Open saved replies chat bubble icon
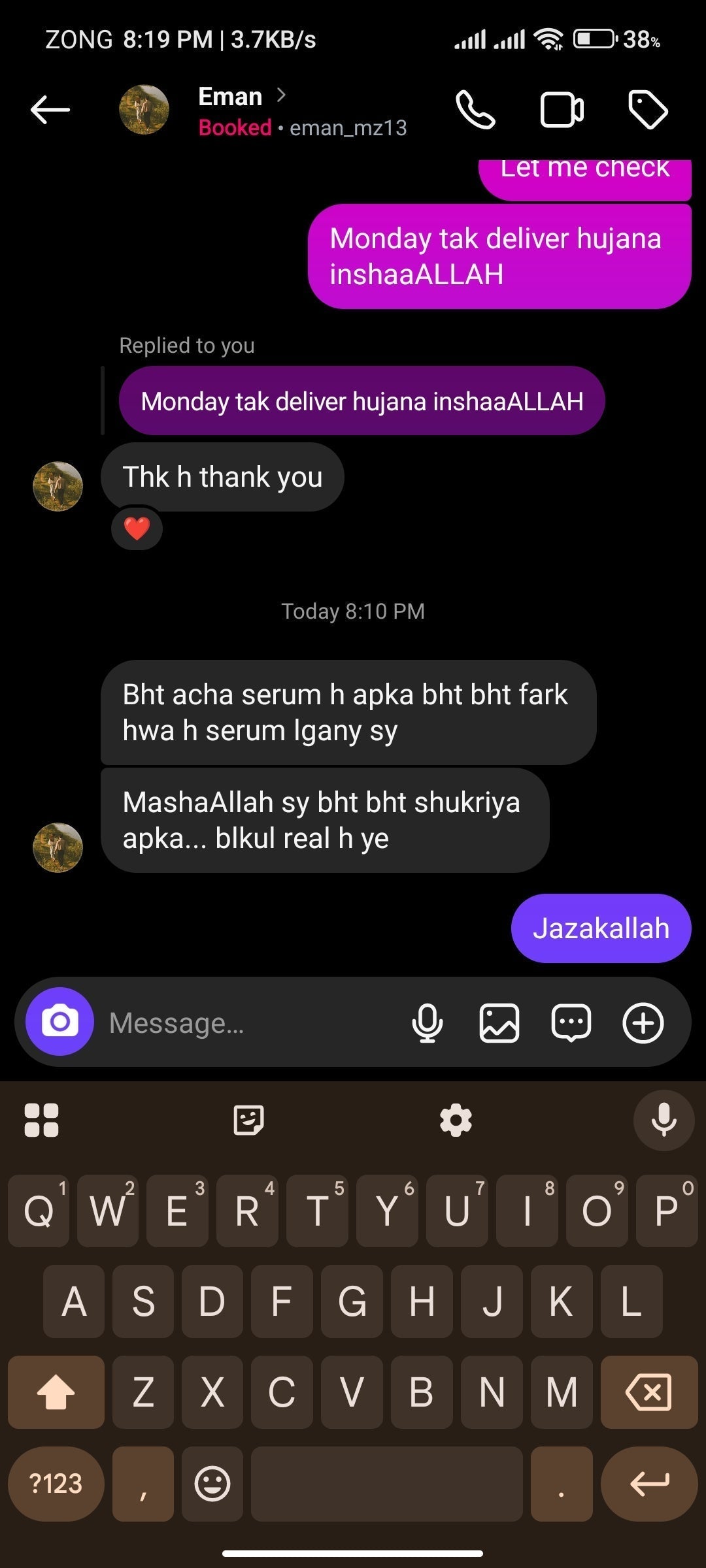 pos(571,1022)
